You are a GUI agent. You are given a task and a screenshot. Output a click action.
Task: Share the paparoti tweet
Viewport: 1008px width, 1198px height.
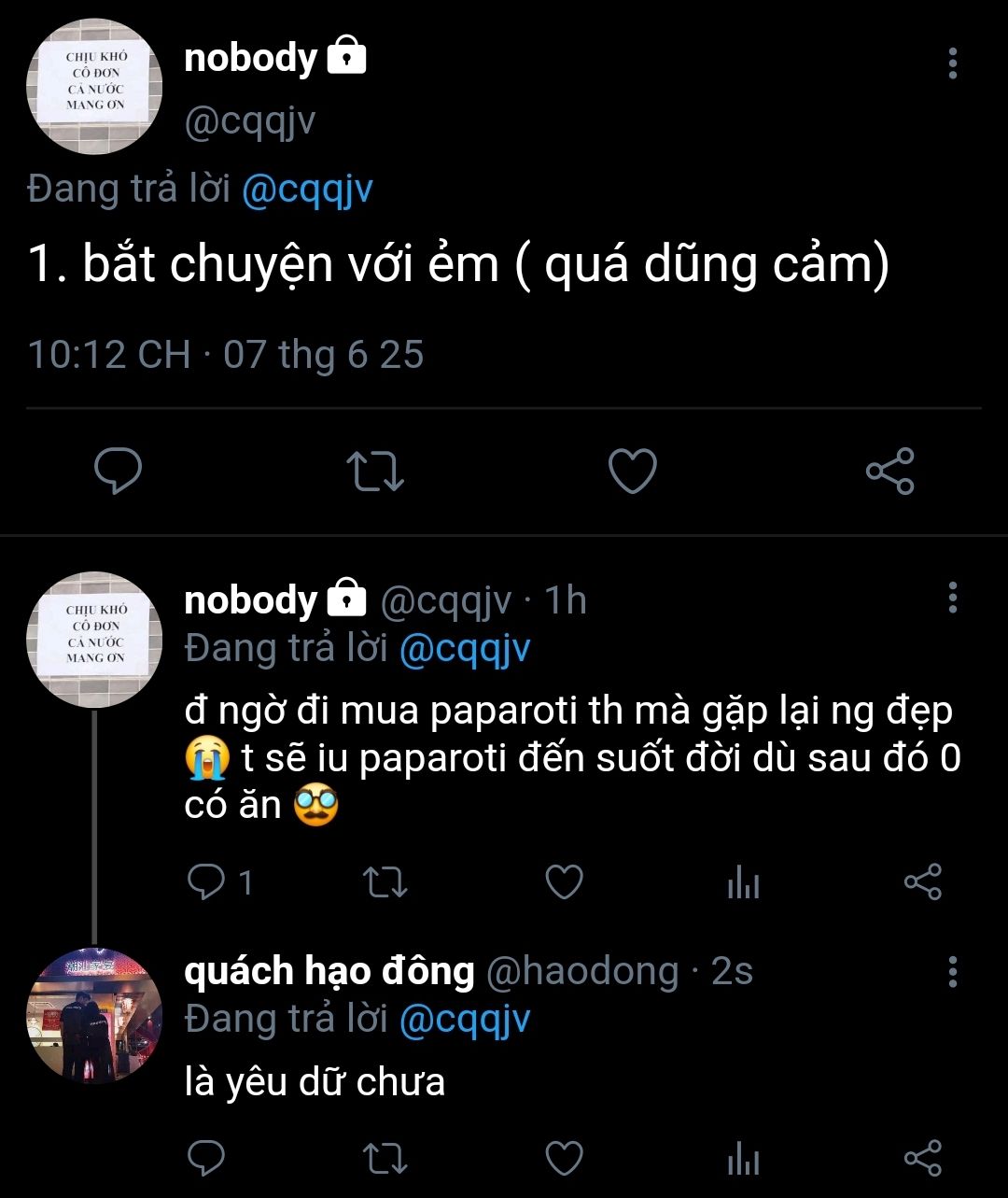pyautogui.click(x=923, y=881)
